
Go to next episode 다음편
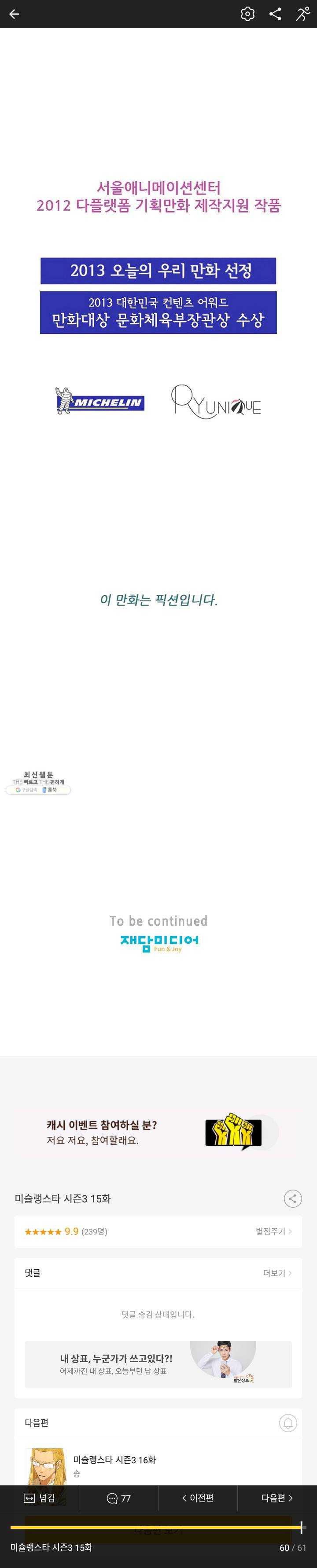pos(277,1498)
